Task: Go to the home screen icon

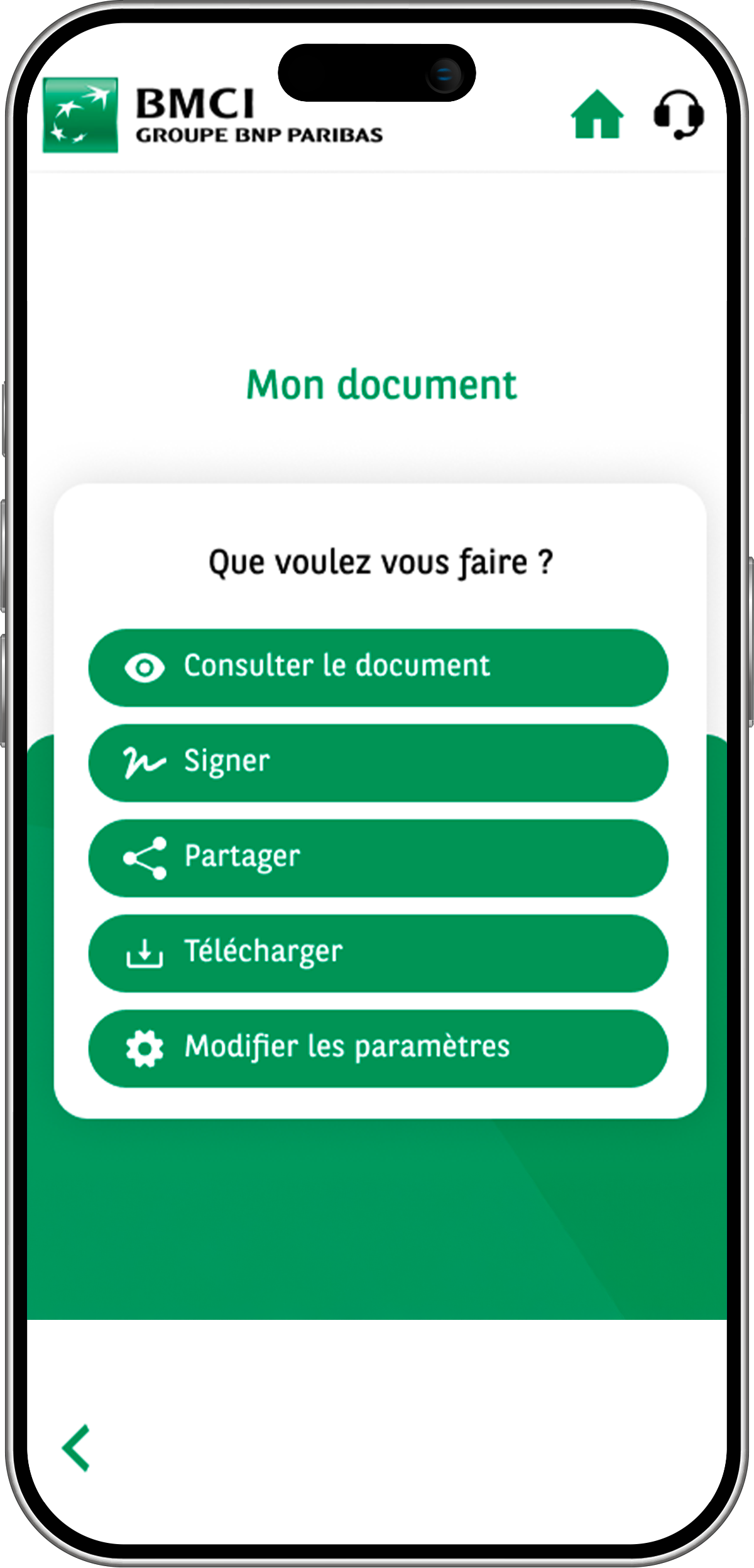Action: tap(597, 114)
